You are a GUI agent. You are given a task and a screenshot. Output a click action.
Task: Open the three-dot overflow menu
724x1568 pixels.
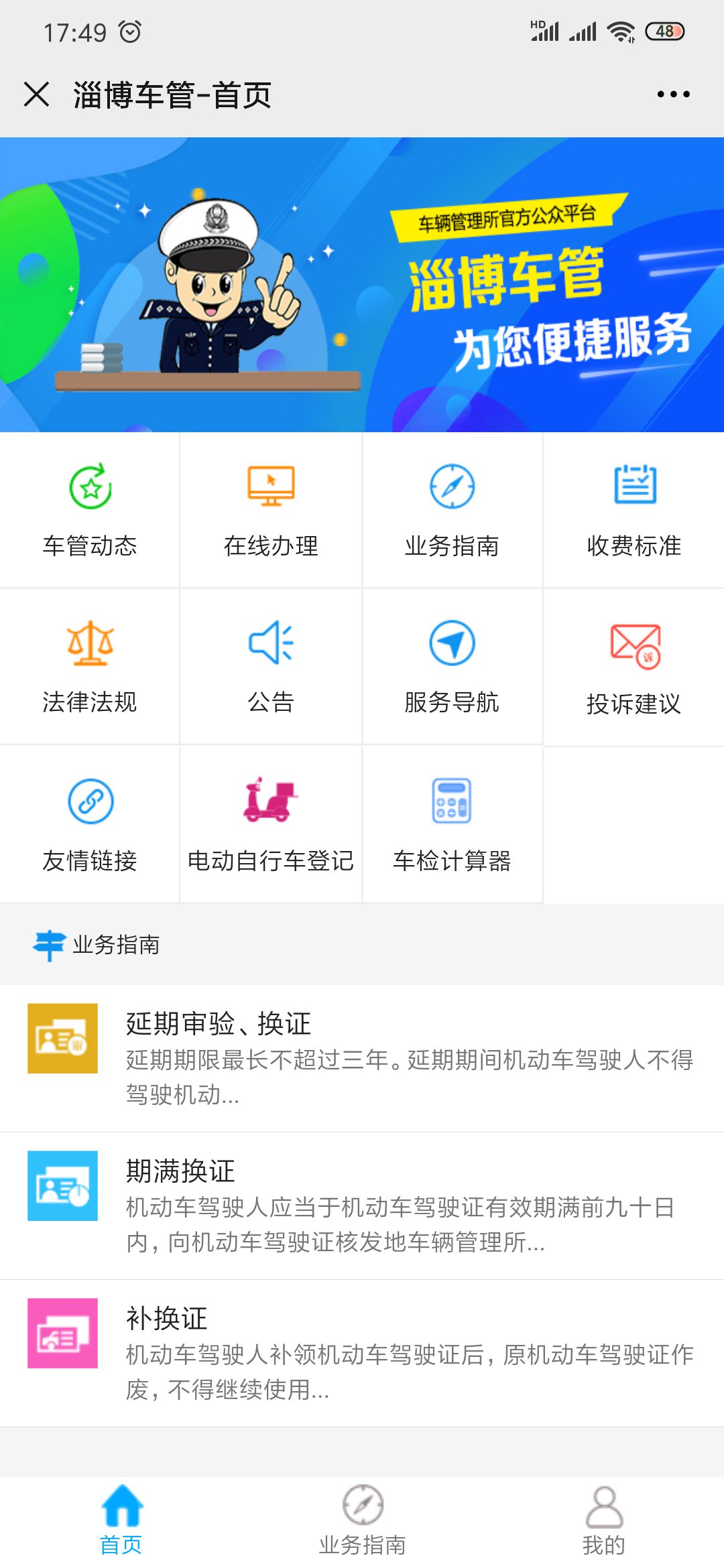click(673, 94)
